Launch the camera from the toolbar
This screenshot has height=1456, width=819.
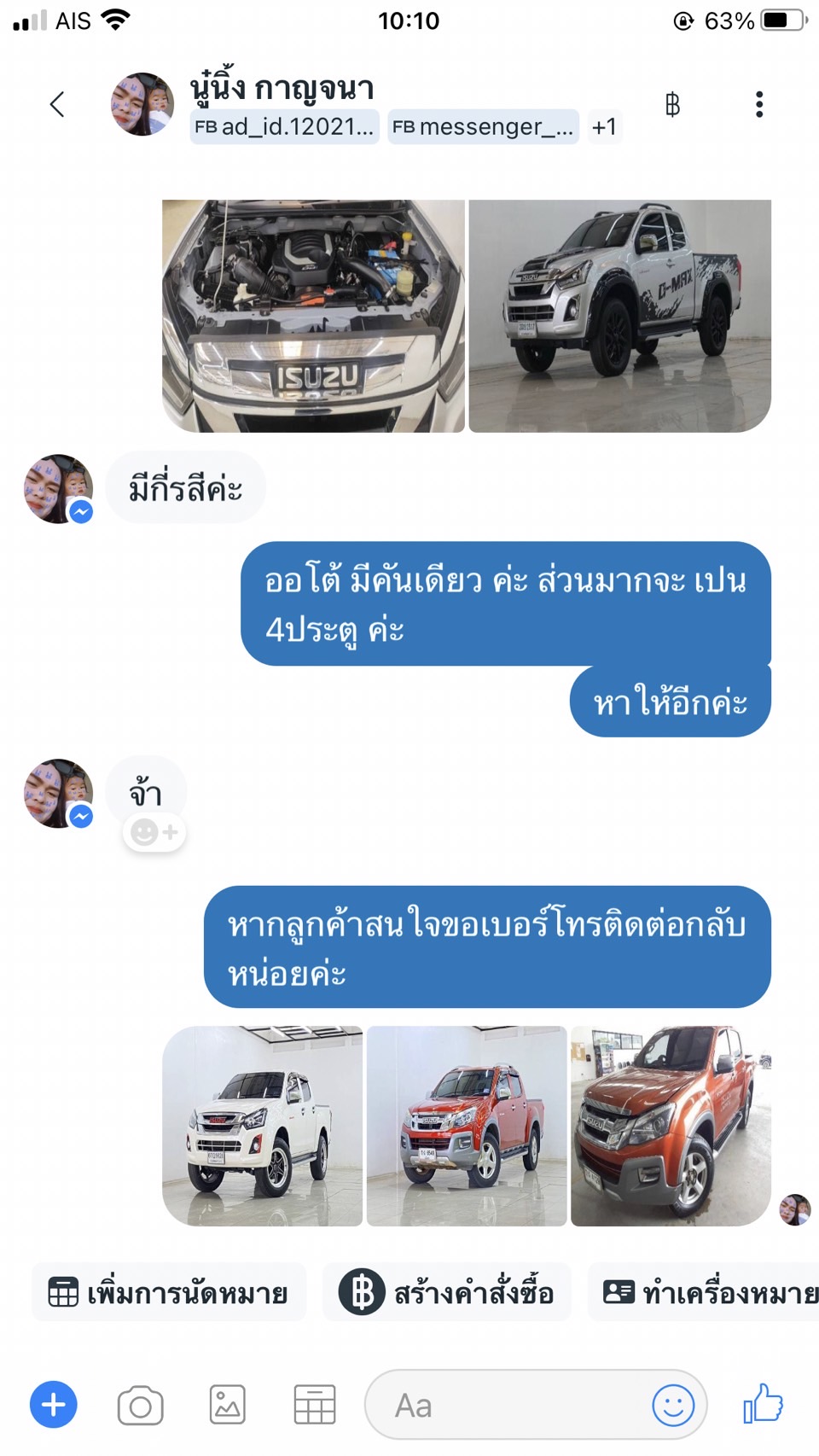pos(141,1405)
